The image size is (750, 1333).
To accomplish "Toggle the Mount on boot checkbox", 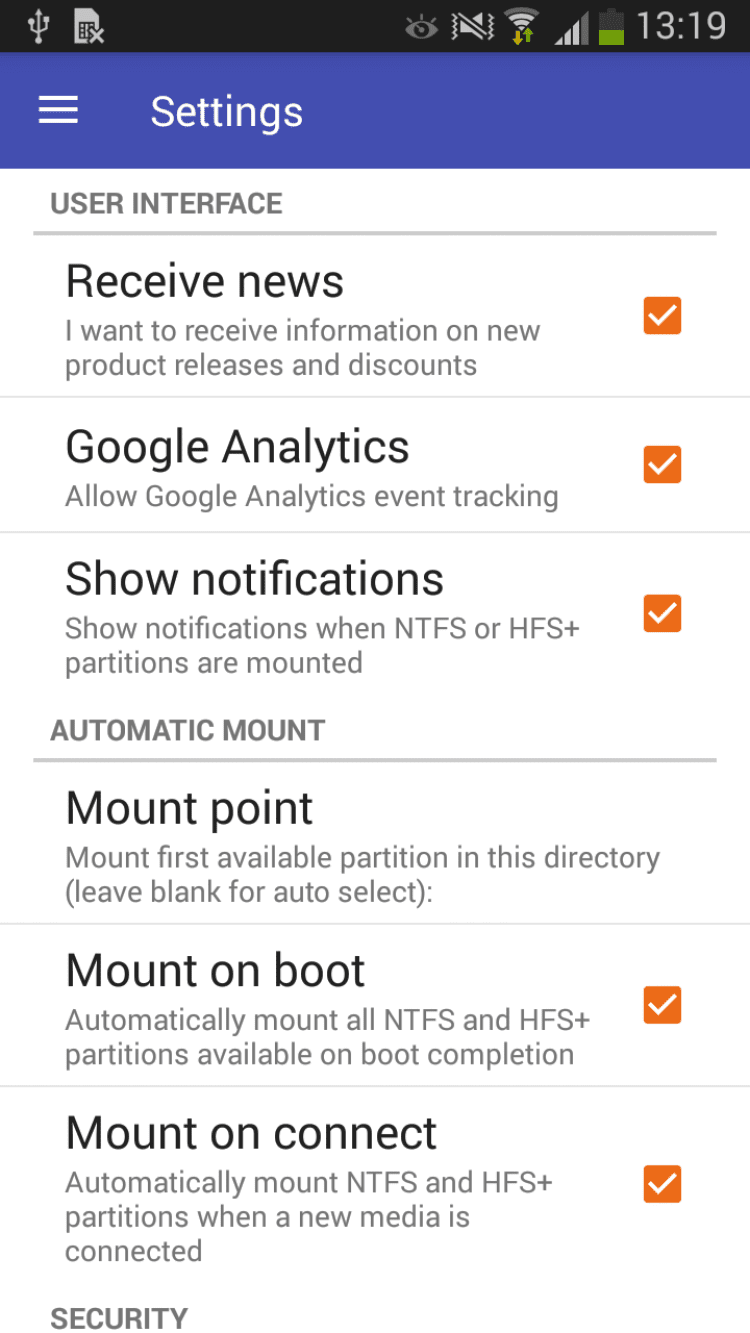I will [662, 1005].
